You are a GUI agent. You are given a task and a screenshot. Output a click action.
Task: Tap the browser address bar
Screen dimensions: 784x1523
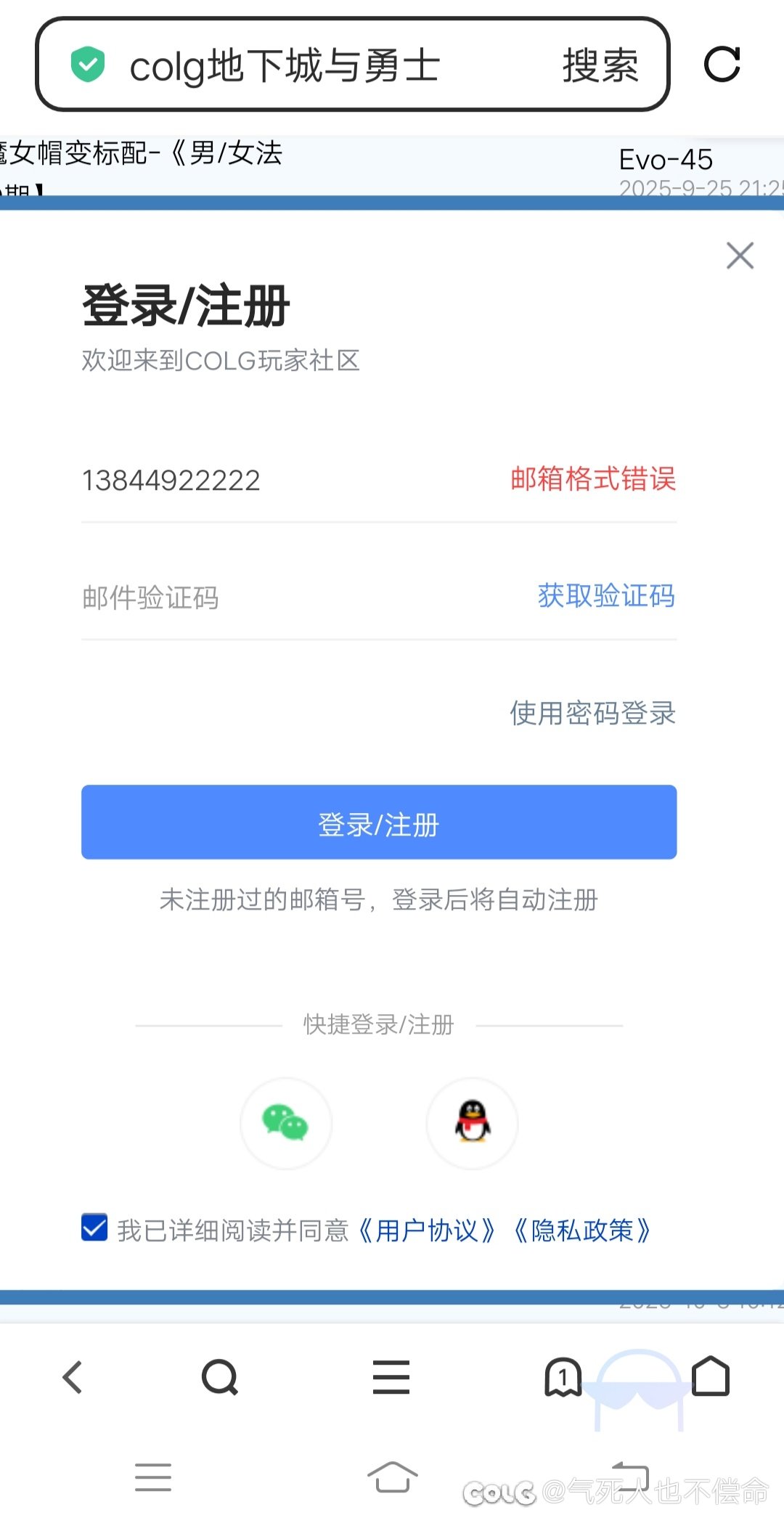pyautogui.click(x=305, y=65)
